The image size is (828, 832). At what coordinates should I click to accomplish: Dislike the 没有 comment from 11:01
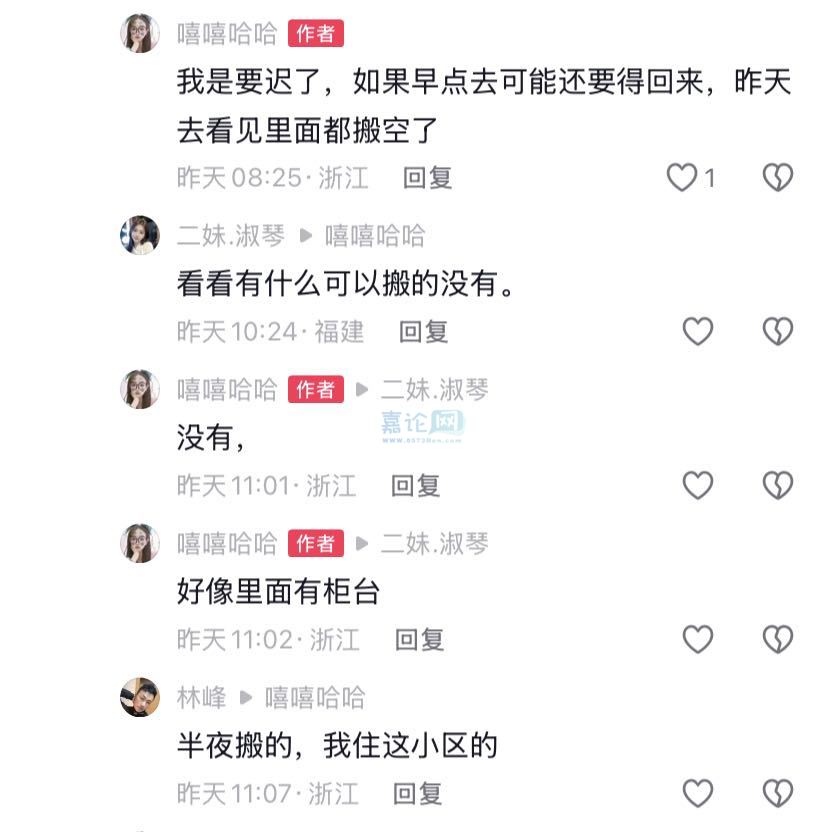click(x=777, y=486)
